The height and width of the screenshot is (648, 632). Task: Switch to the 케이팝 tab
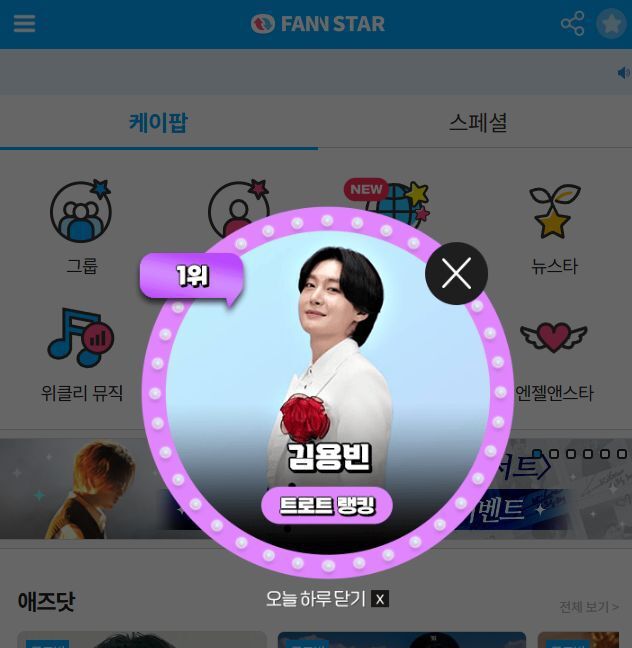[x=158, y=123]
